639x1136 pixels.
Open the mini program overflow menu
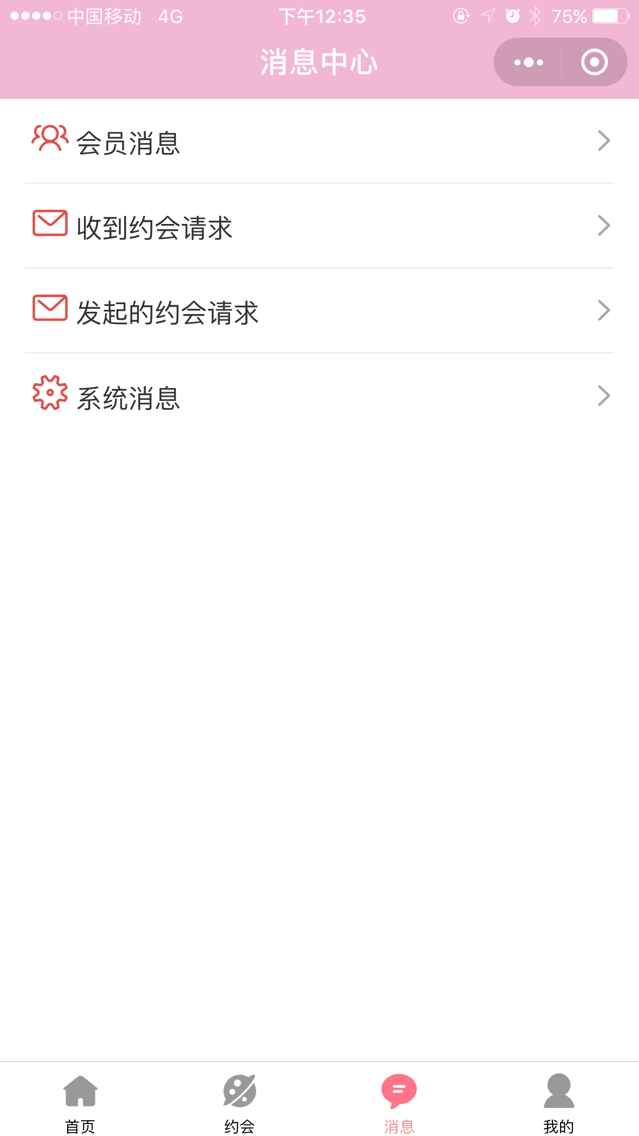(528, 63)
